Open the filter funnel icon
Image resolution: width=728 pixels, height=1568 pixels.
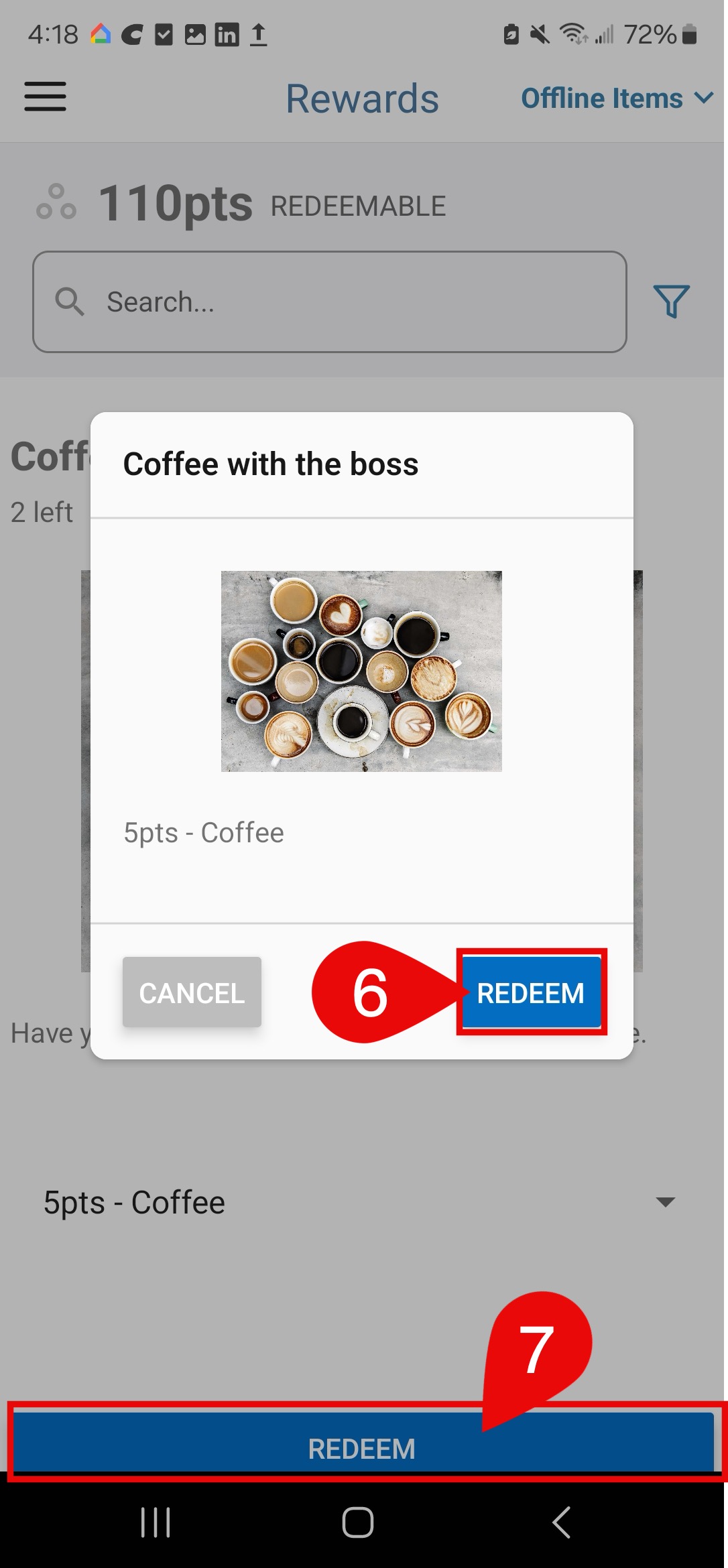point(671,302)
